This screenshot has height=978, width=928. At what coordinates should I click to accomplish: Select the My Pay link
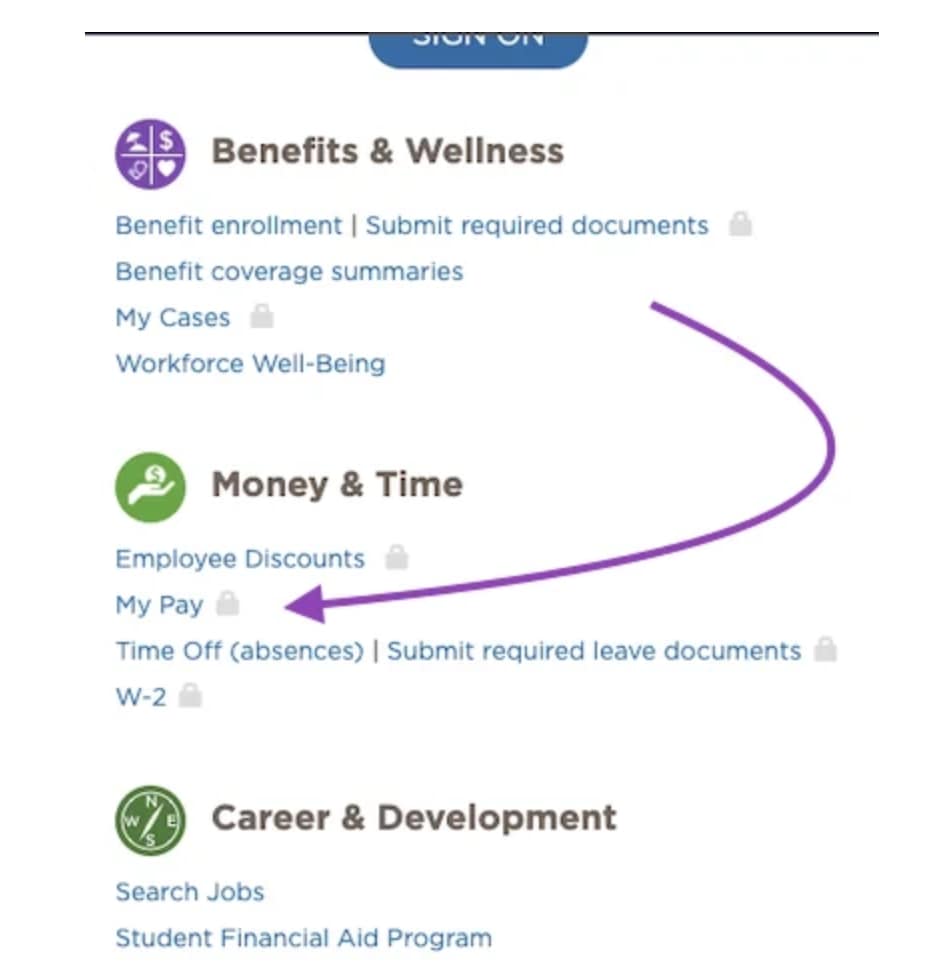[160, 605]
